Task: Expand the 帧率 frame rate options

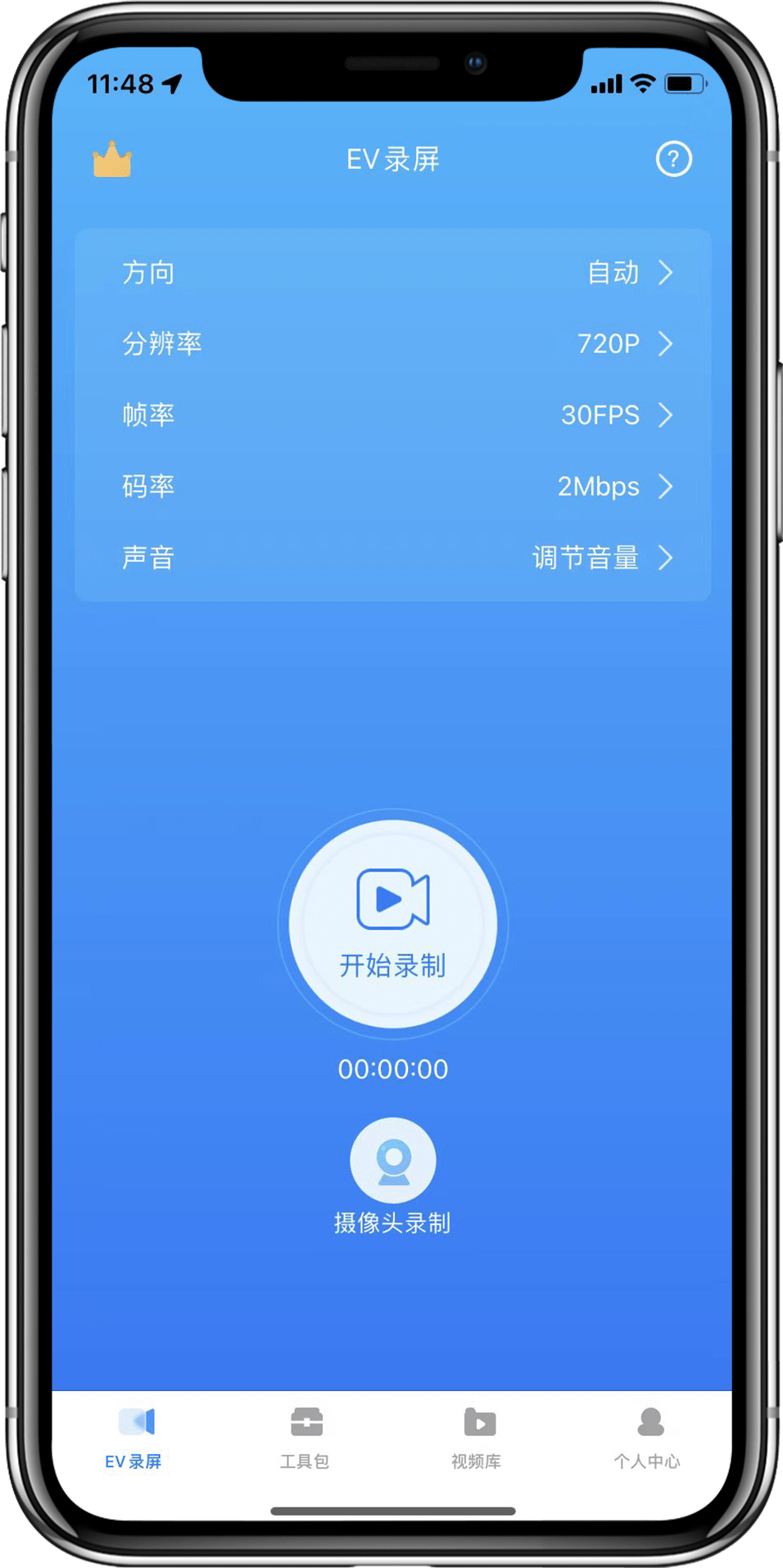Action: (393, 415)
